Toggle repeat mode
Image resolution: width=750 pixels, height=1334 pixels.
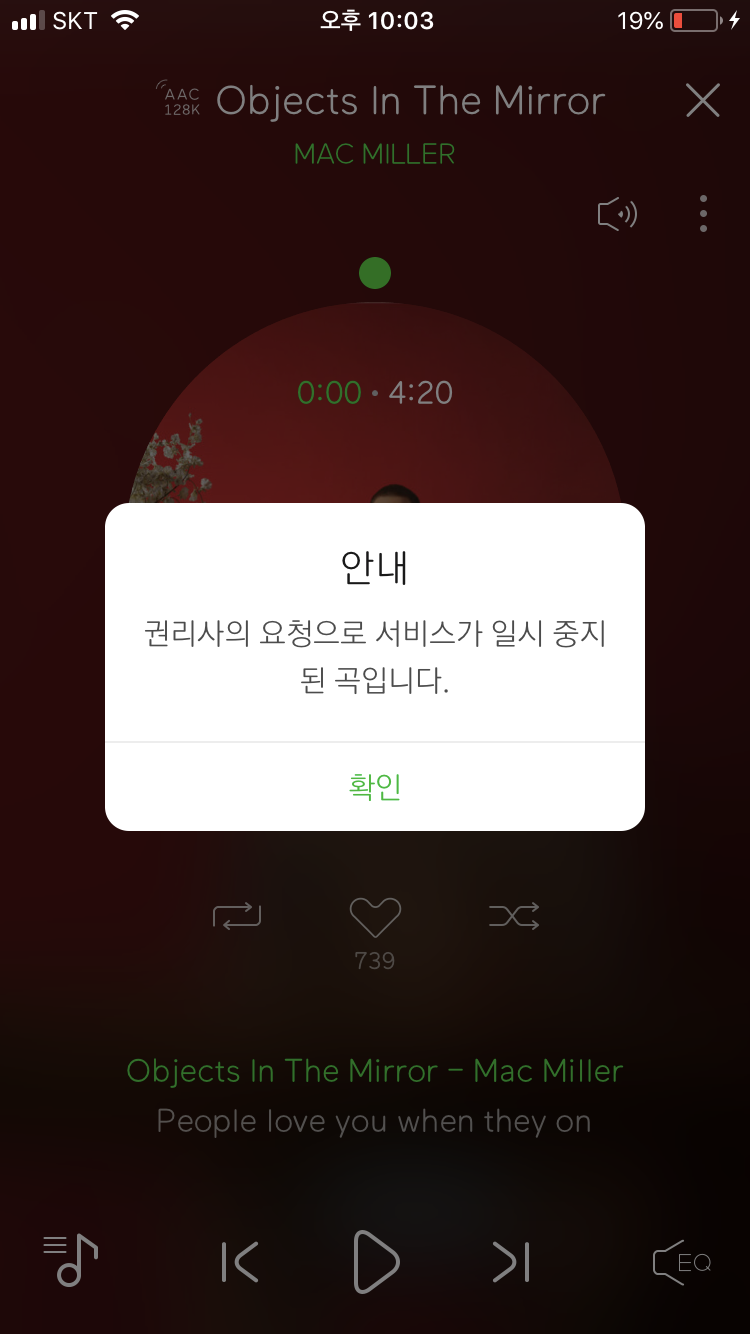point(237,915)
